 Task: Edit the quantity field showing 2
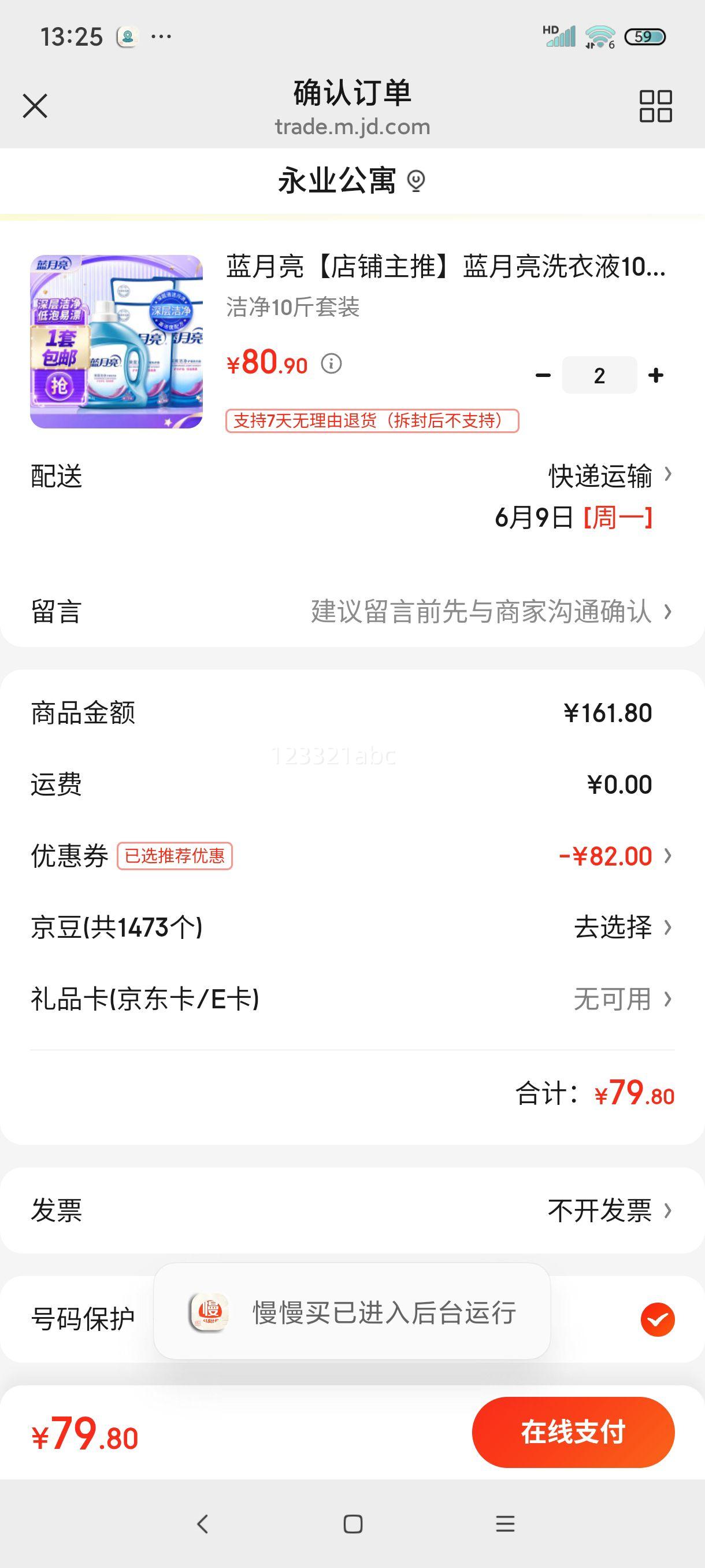[599, 375]
